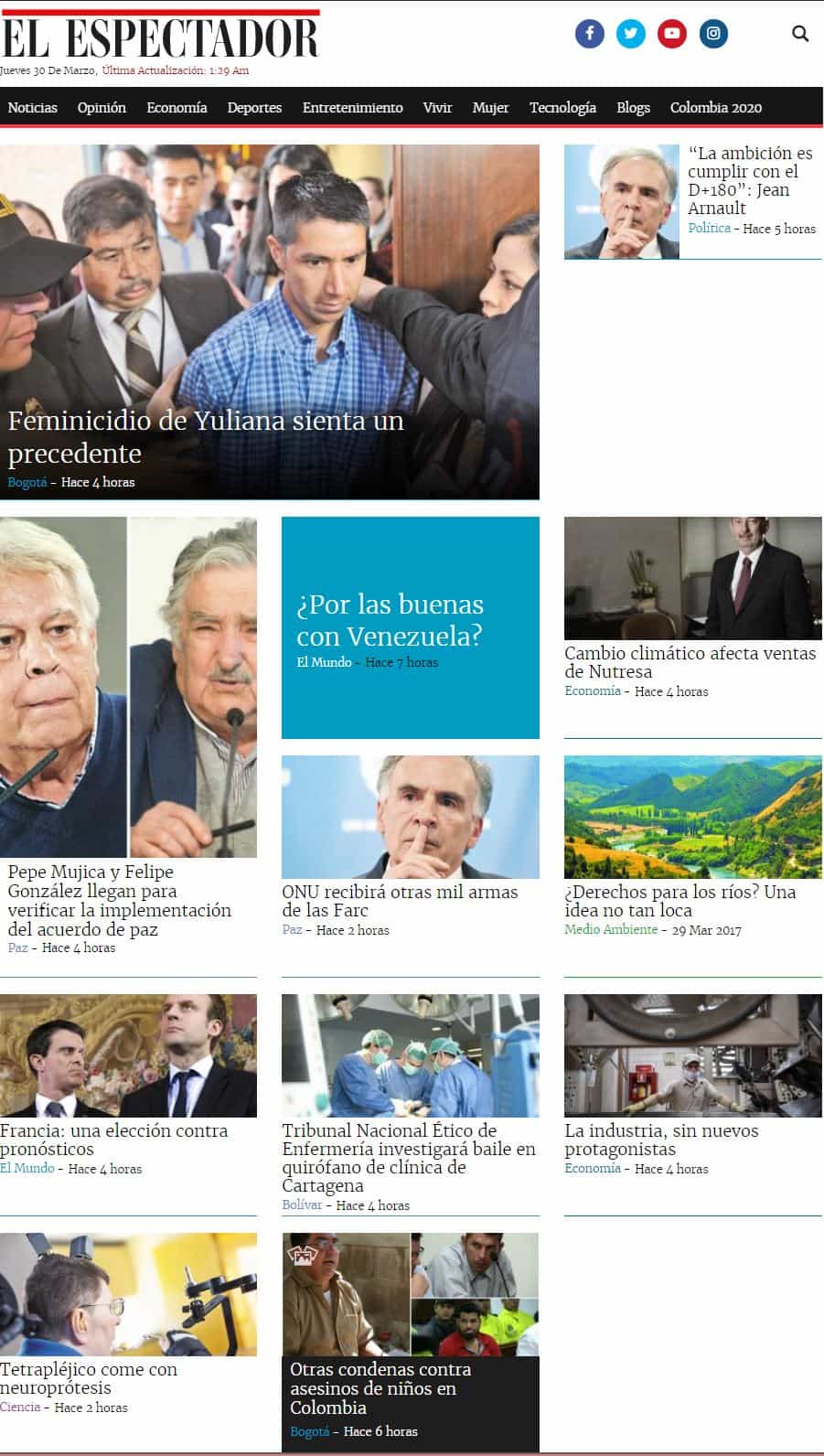Open the '¿Por las buenas con Venezuela?' article

click(x=390, y=620)
